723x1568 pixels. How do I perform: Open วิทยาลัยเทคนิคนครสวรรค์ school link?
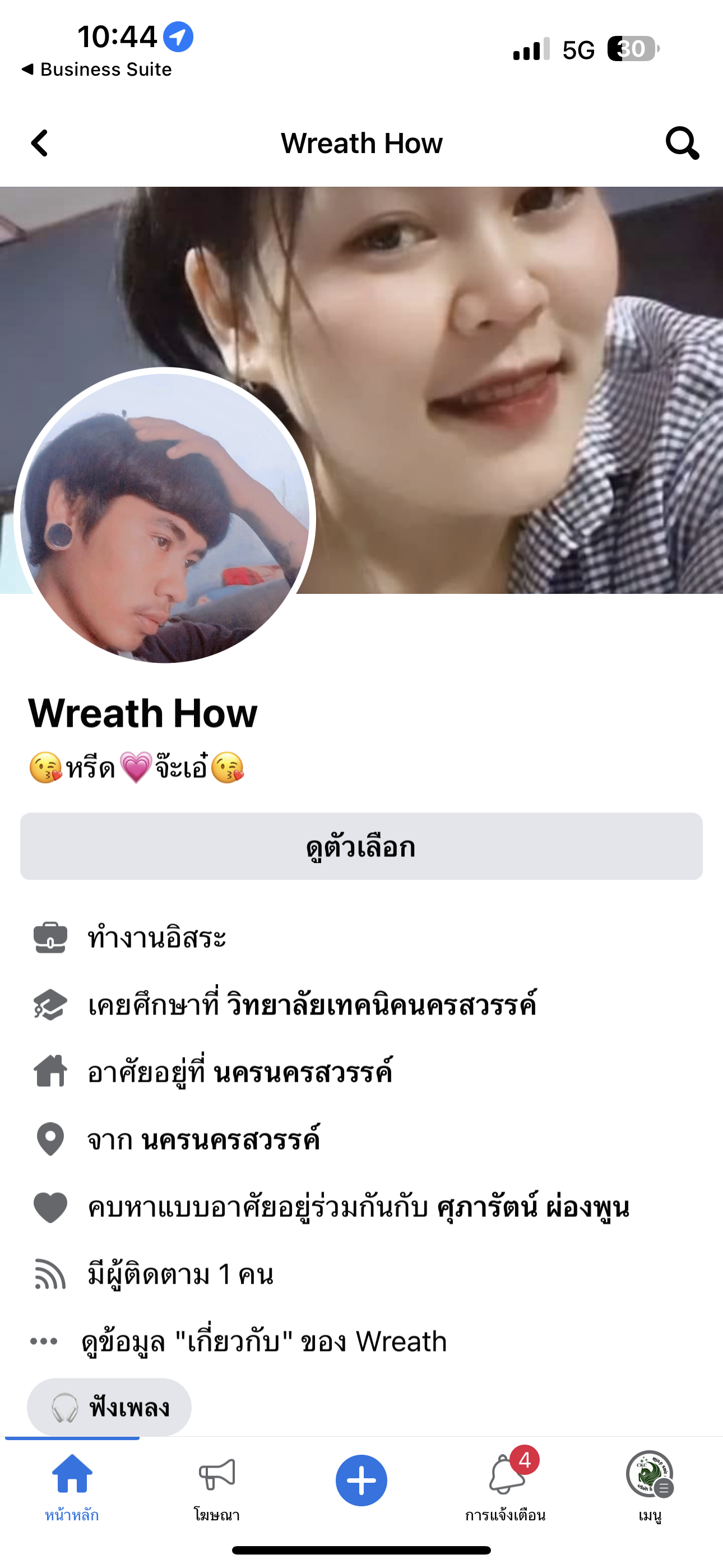(381, 1004)
